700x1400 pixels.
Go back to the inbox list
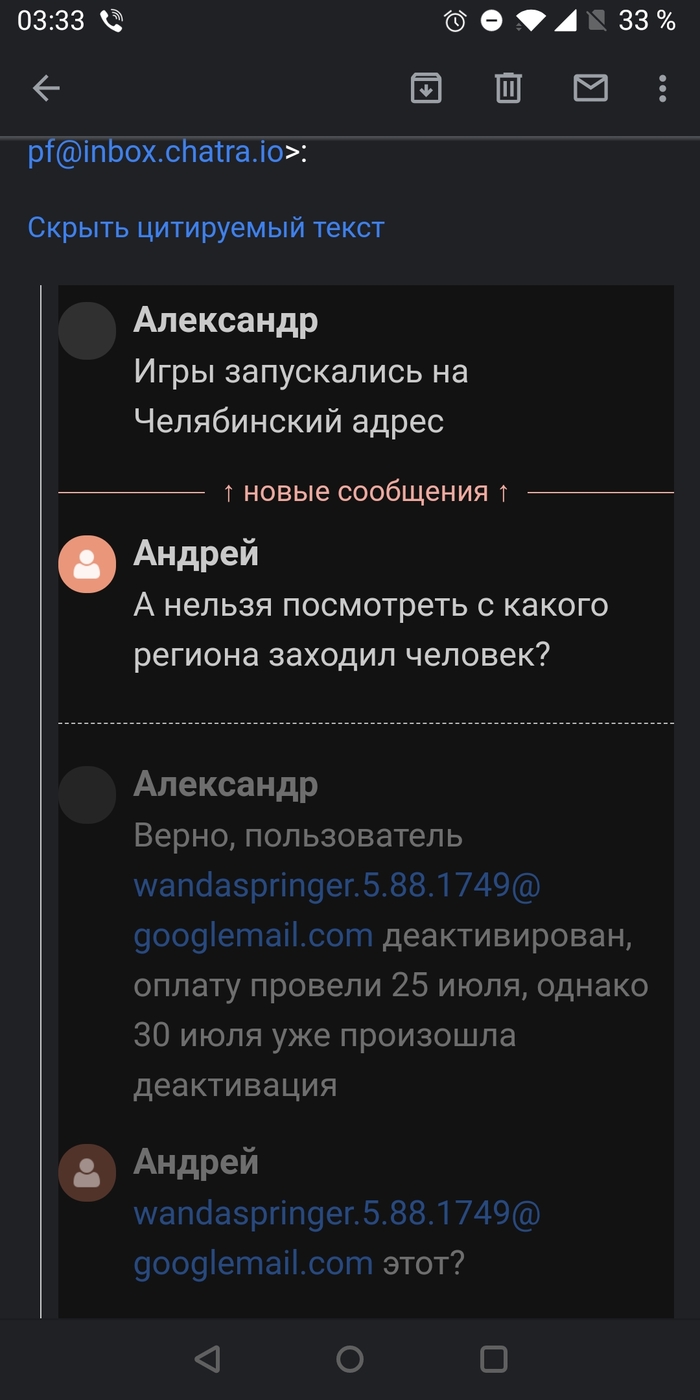(46, 89)
